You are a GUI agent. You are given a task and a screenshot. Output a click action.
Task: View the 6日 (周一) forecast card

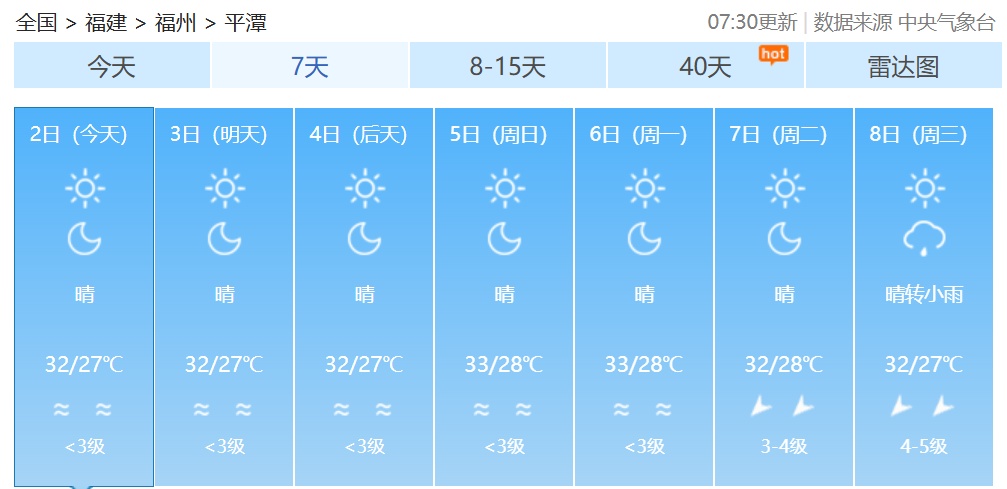(x=644, y=295)
